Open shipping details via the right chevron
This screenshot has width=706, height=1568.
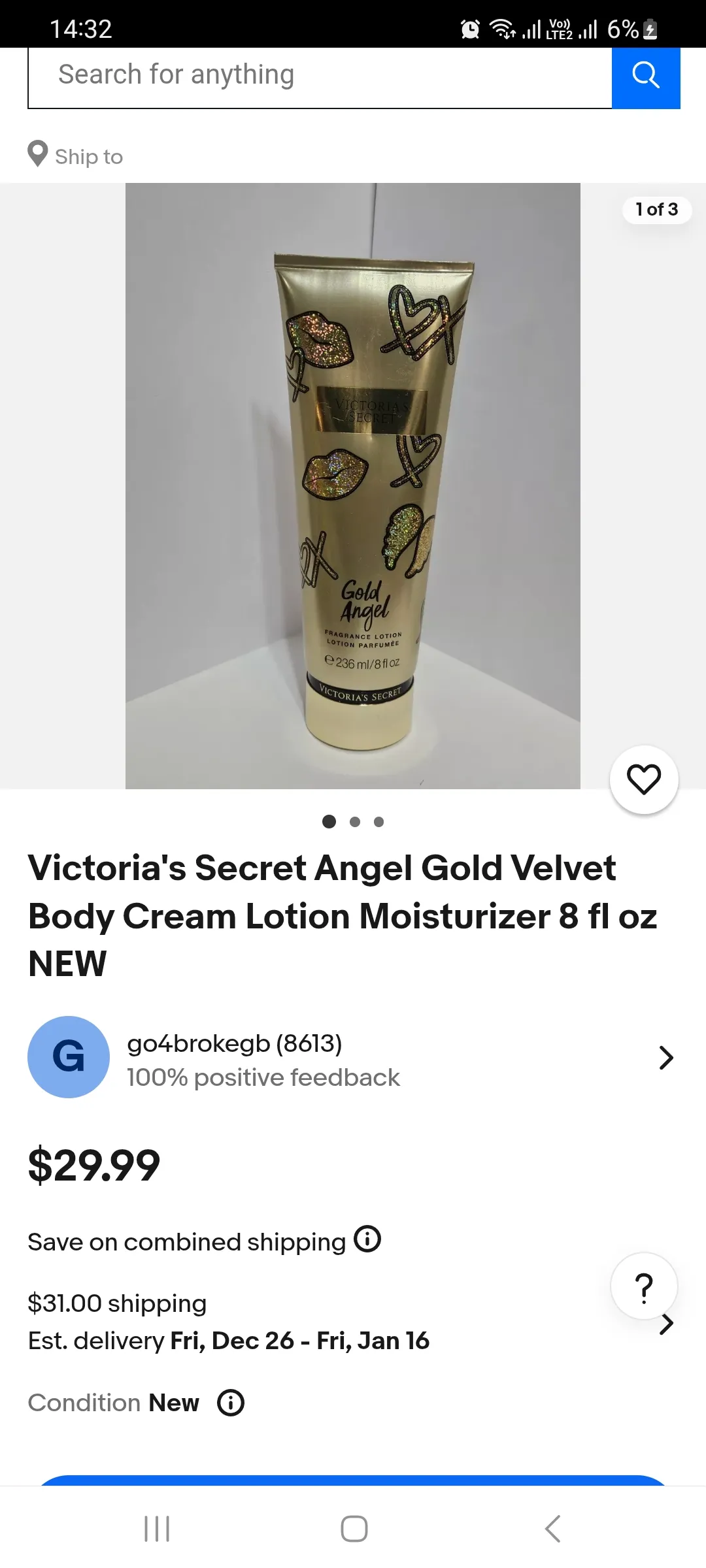pyautogui.click(x=667, y=1323)
